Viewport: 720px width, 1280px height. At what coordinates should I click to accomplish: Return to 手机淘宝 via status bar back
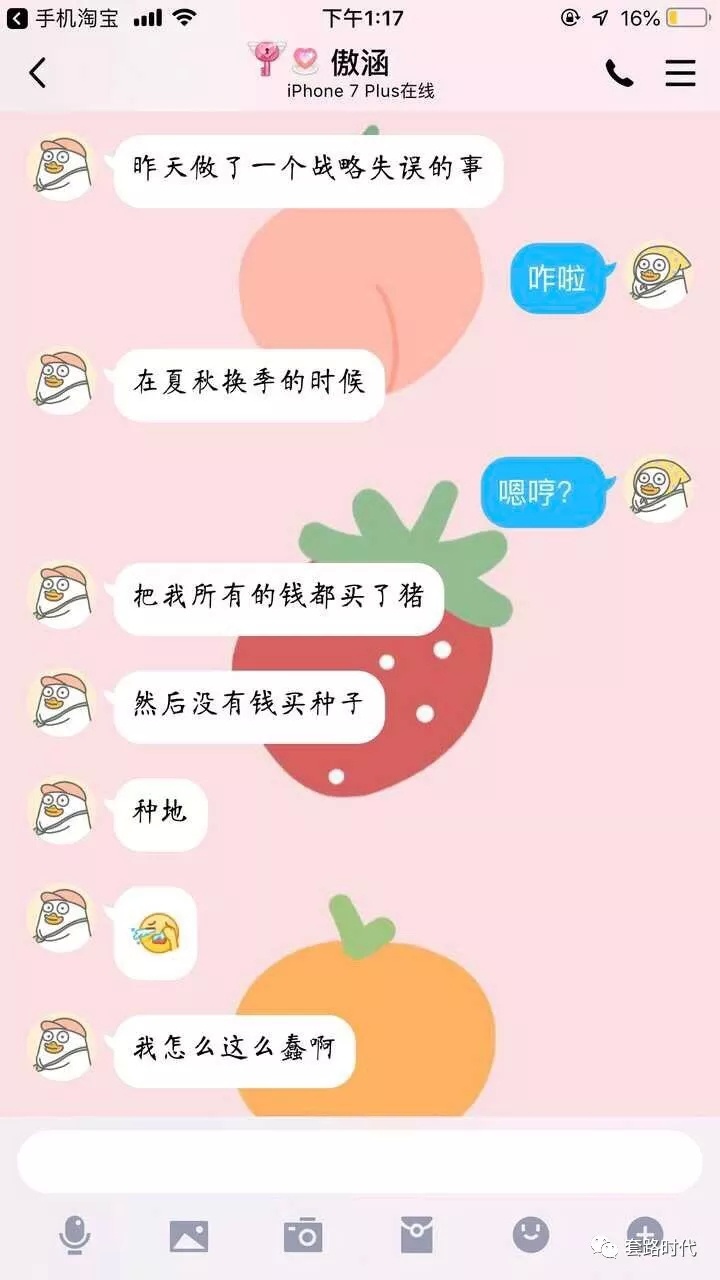[62, 18]
